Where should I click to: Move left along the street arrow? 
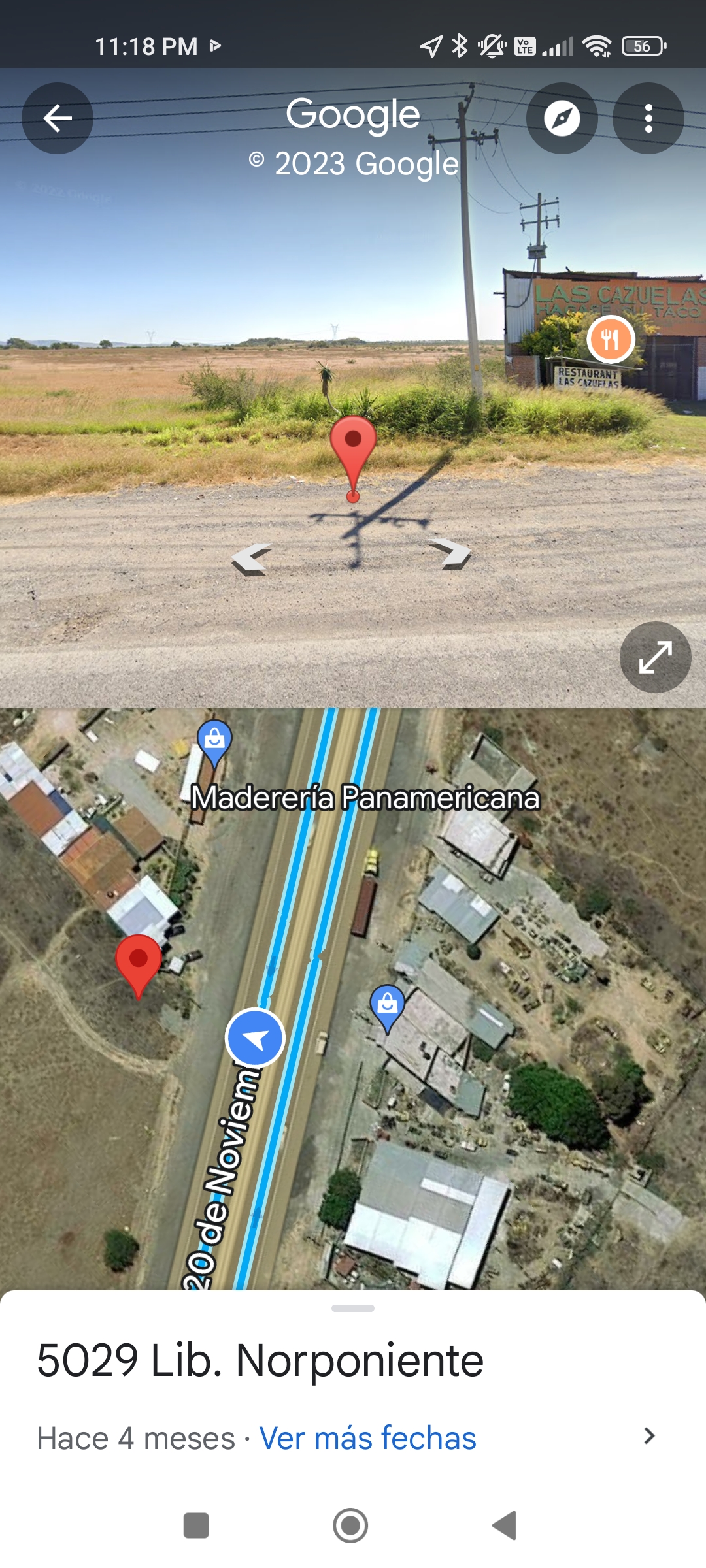point(252,559)
